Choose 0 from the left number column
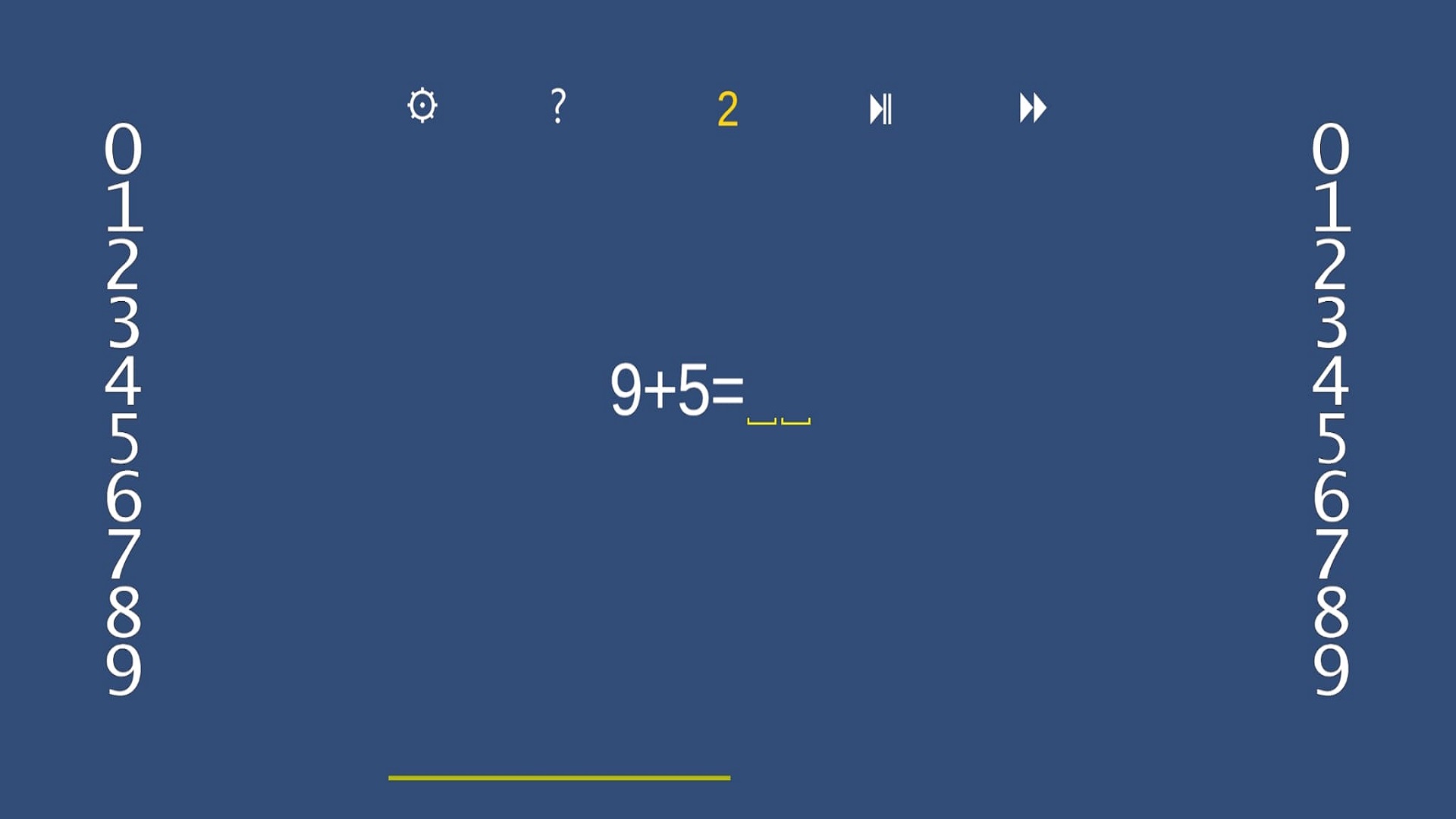 click(x=124, y=149)
